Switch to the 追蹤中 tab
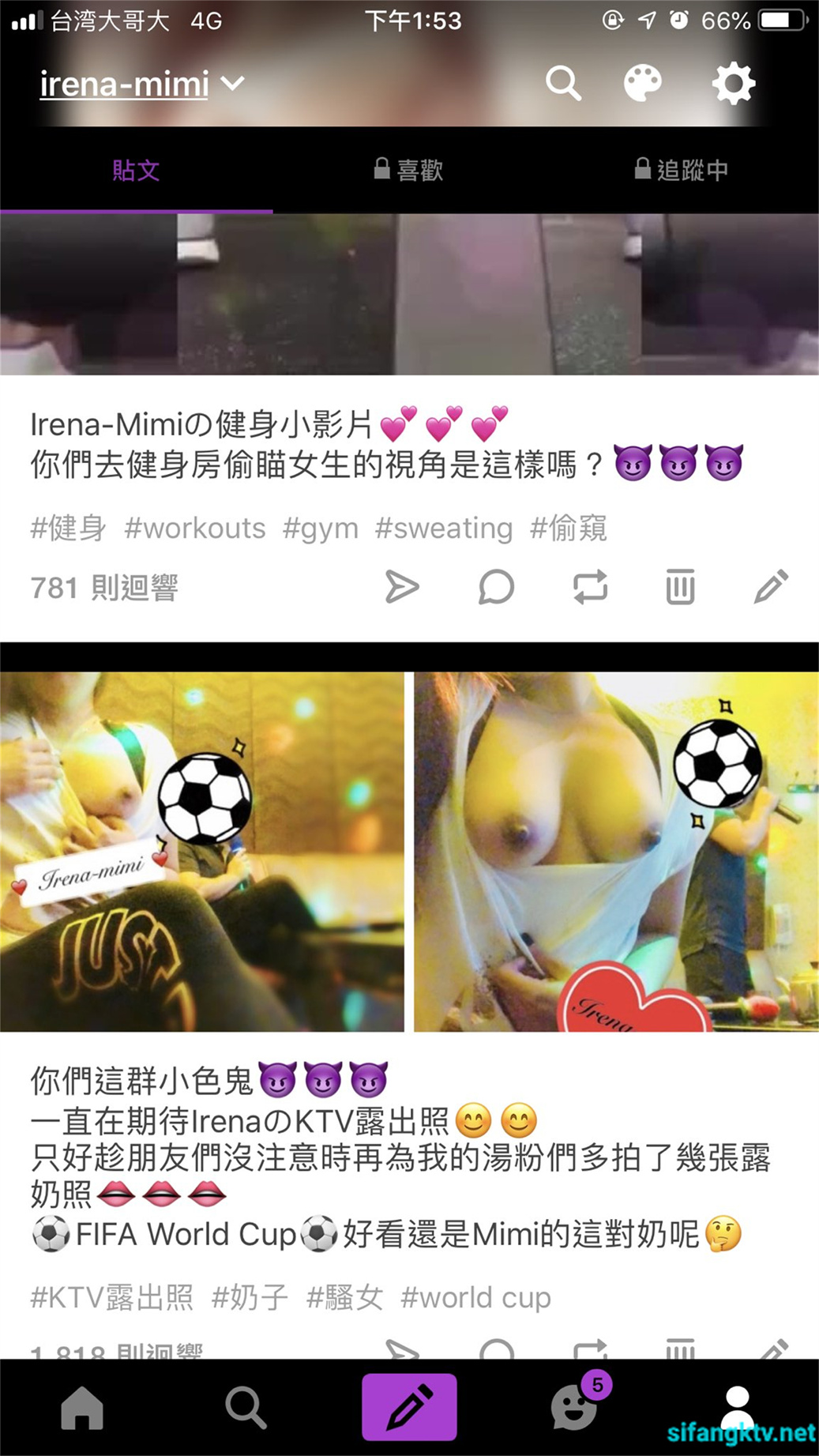The image size is (819, 1456). pos(682,170)
